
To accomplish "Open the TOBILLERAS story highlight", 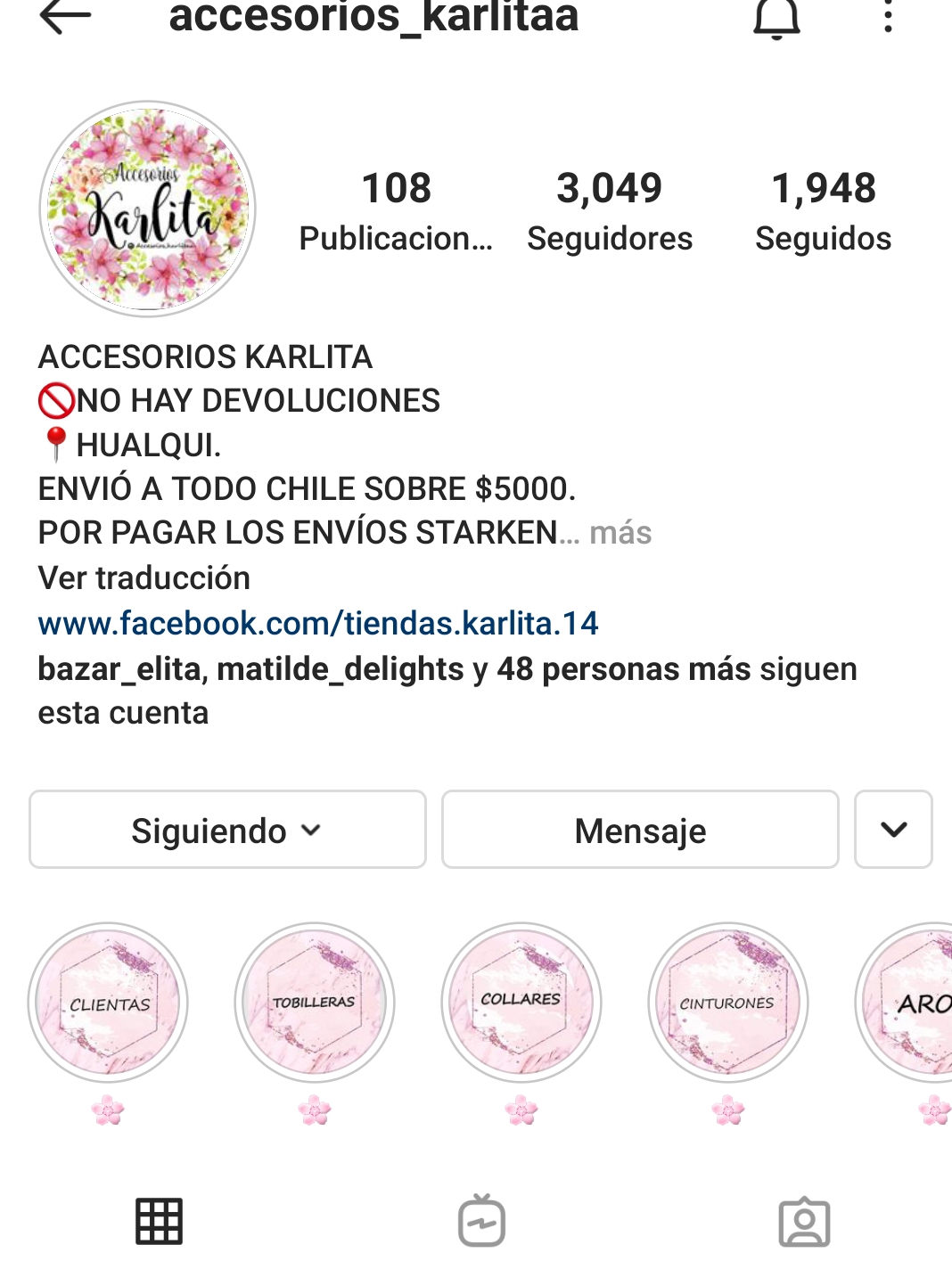I will tap(315, 1002).
